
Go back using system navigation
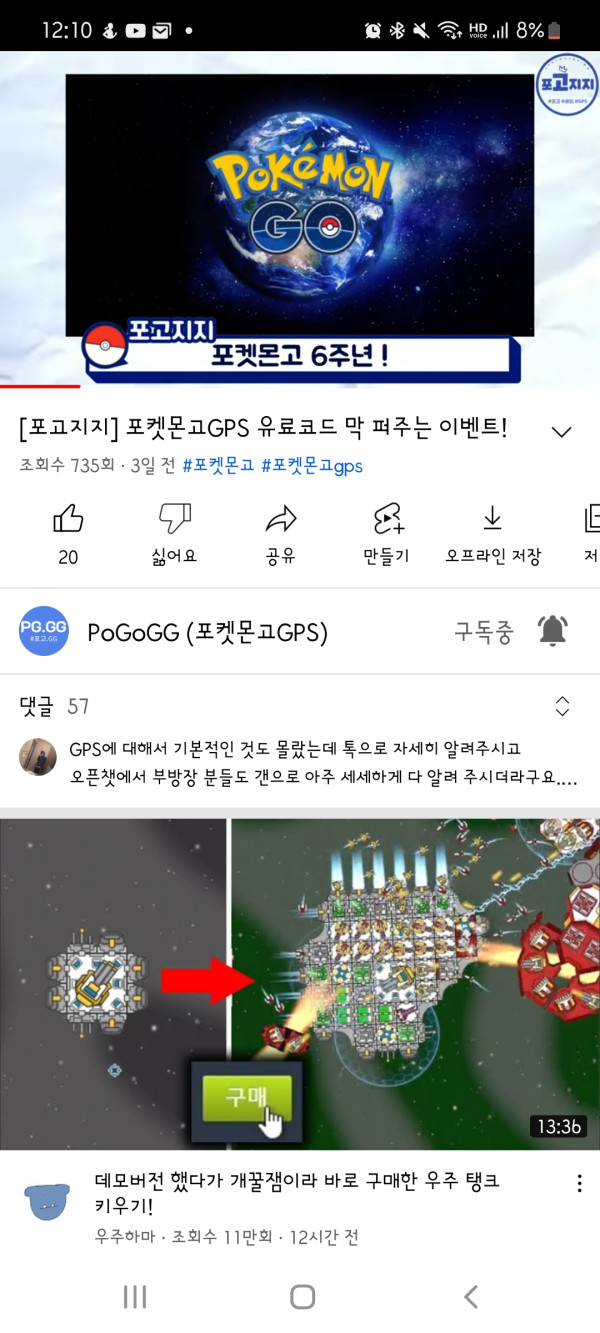pos(471,1297)
